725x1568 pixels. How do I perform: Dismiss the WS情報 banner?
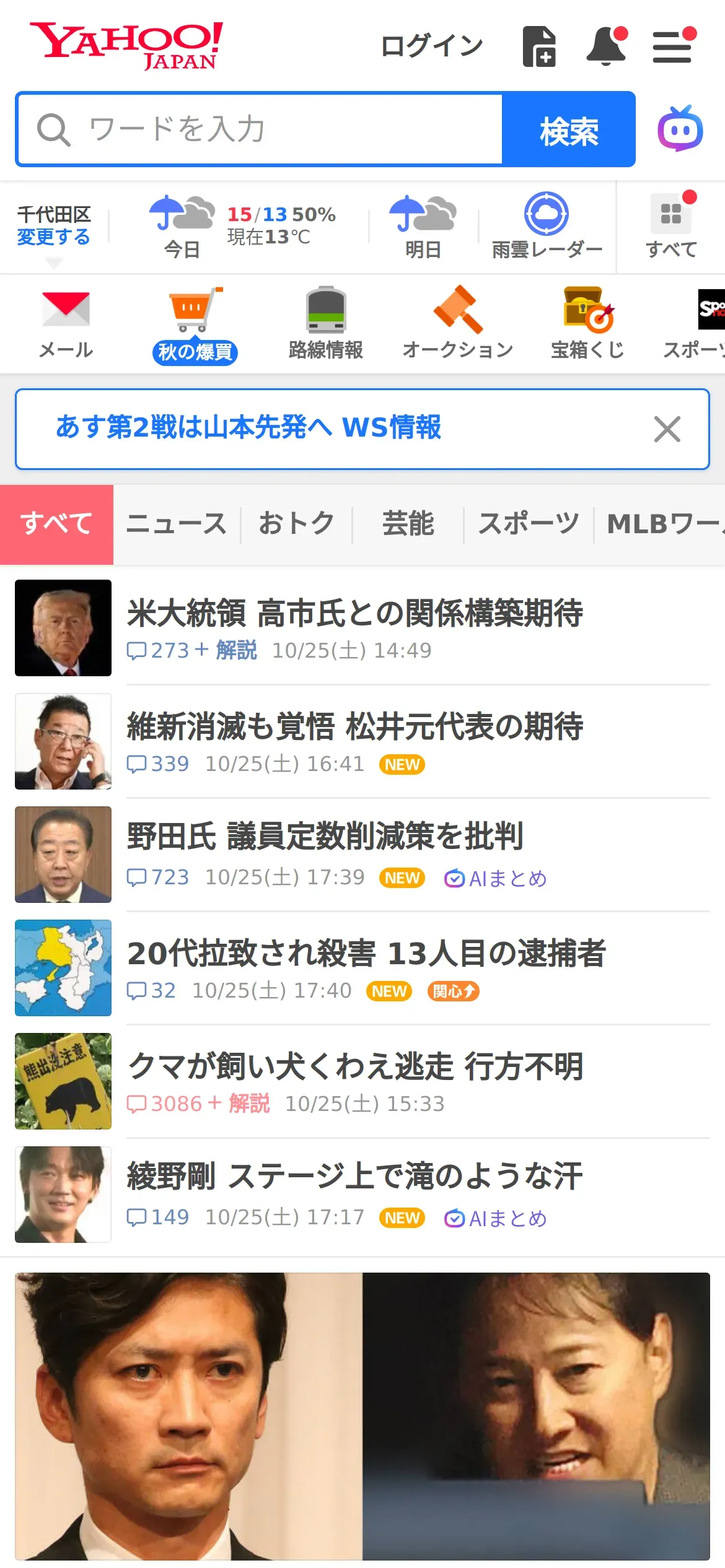coord(667,429)
